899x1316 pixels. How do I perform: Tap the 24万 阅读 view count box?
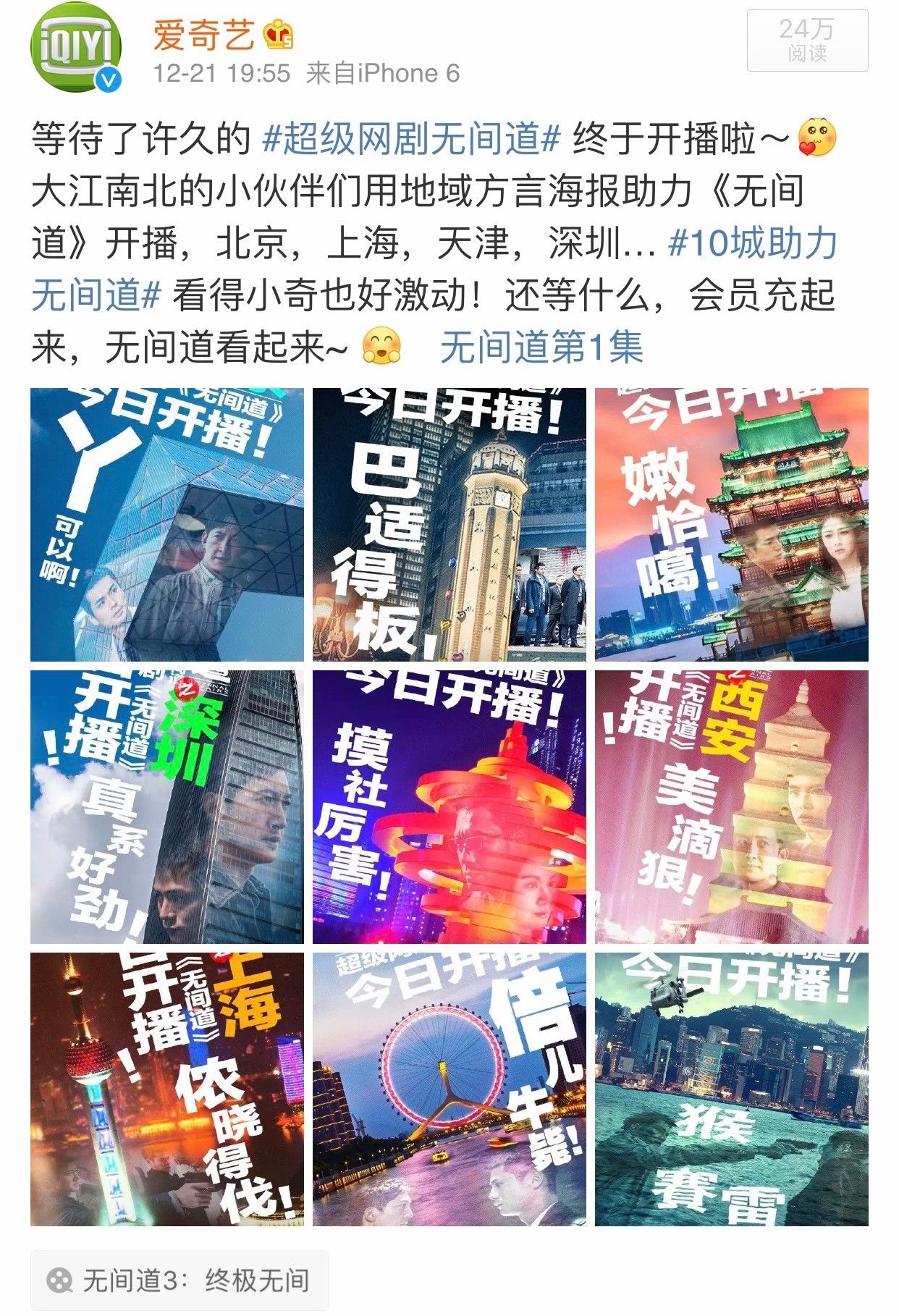[807, 41]
